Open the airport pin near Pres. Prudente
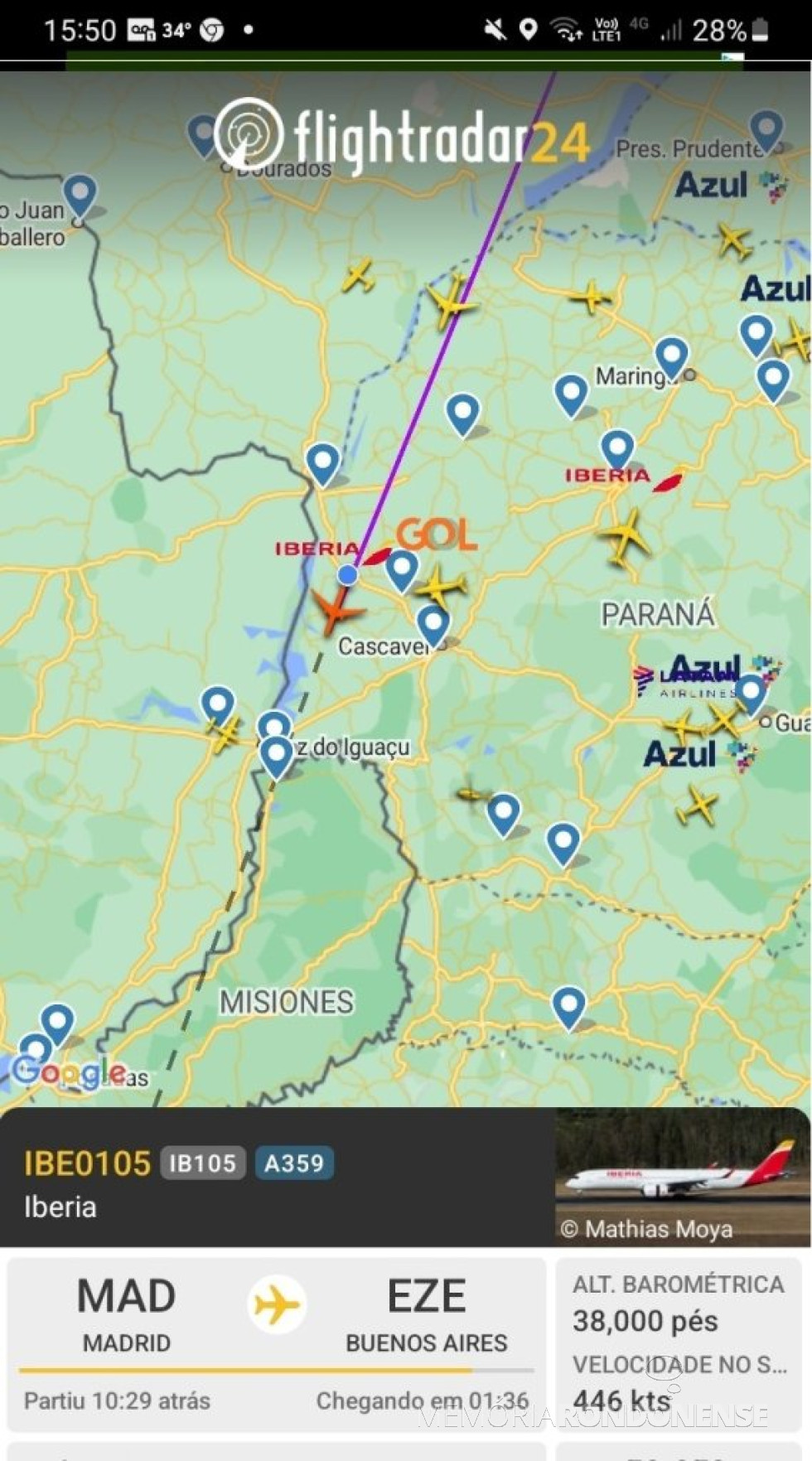812x1461 pixels. pyautogui.click(x=766, y=130)
